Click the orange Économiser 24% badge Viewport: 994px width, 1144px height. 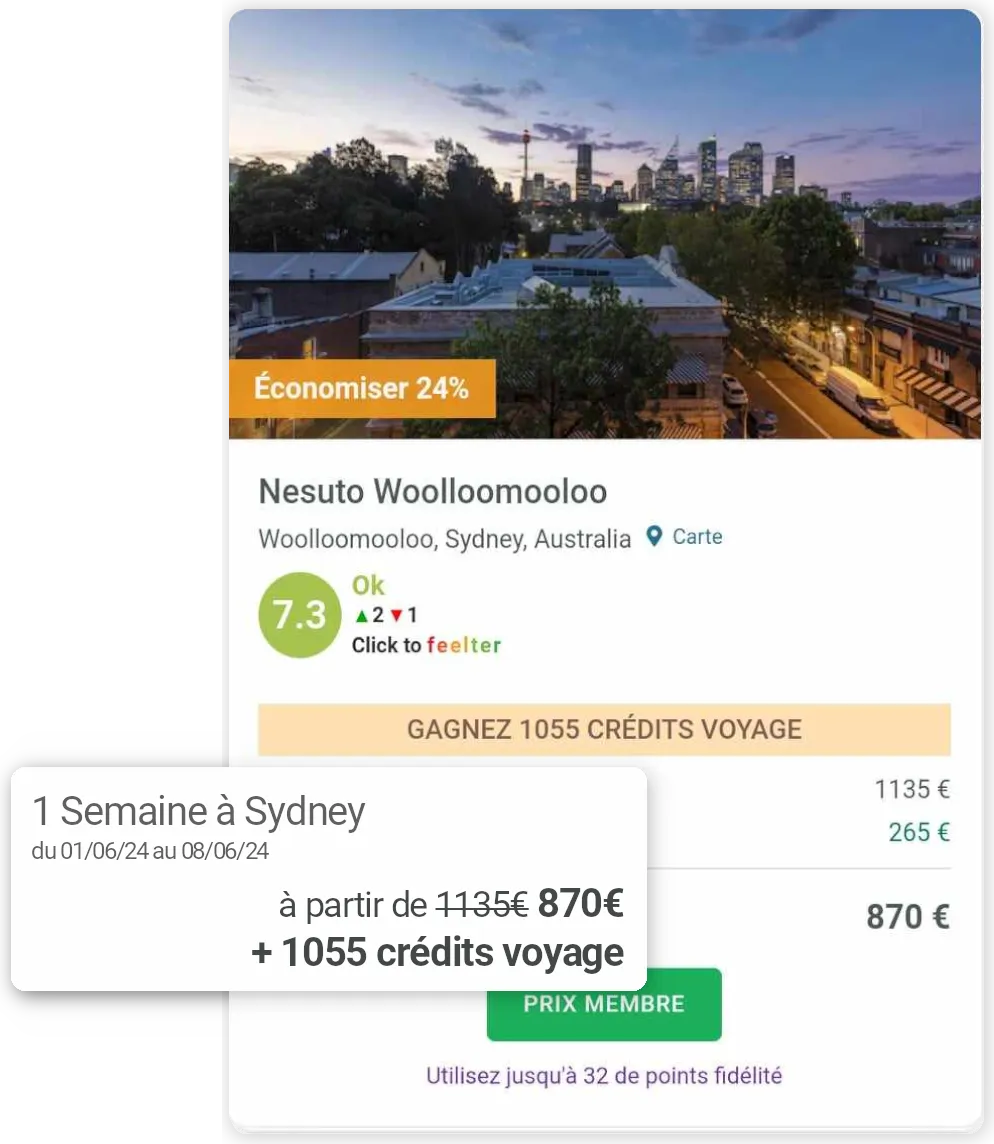pos(362,388)
